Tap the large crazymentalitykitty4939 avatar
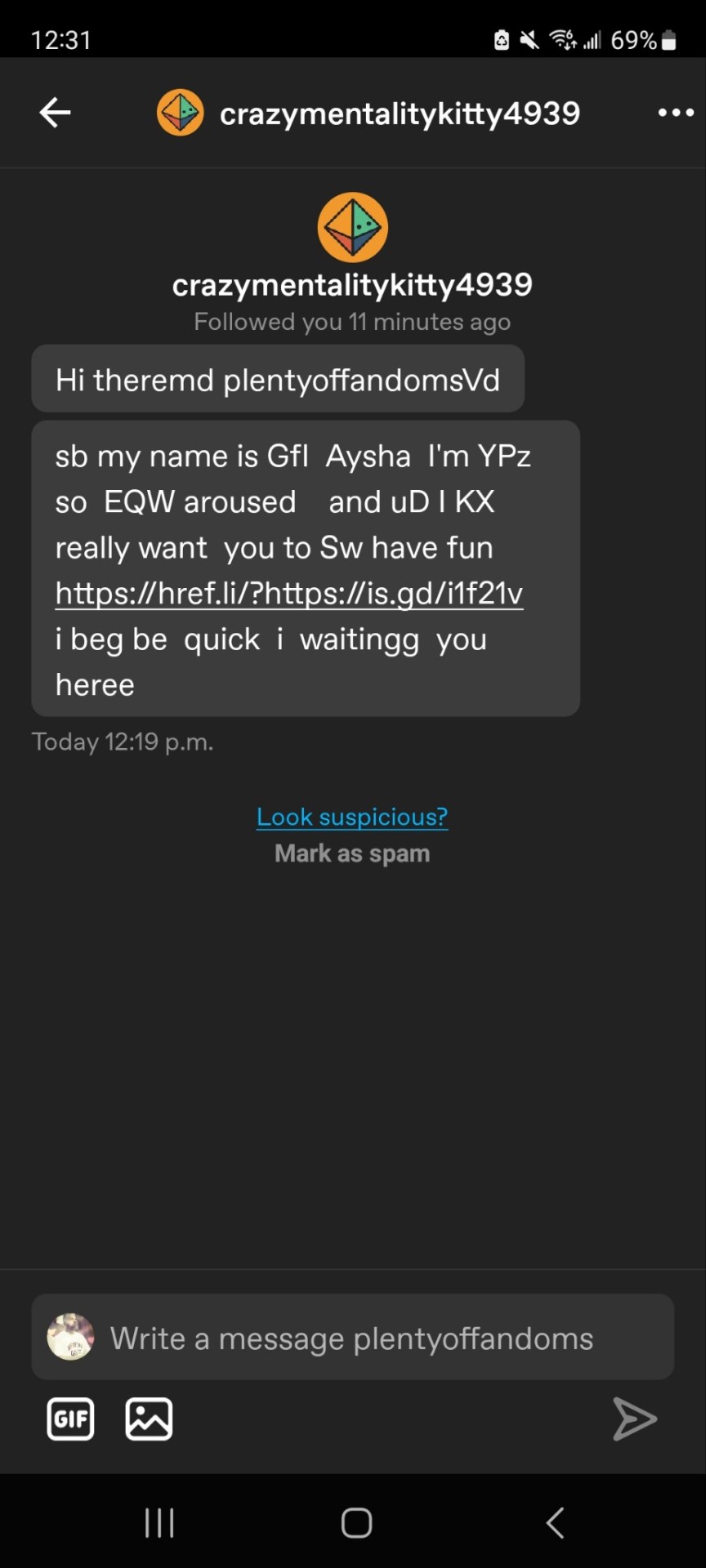706x1568 pixels. [352, 227]
